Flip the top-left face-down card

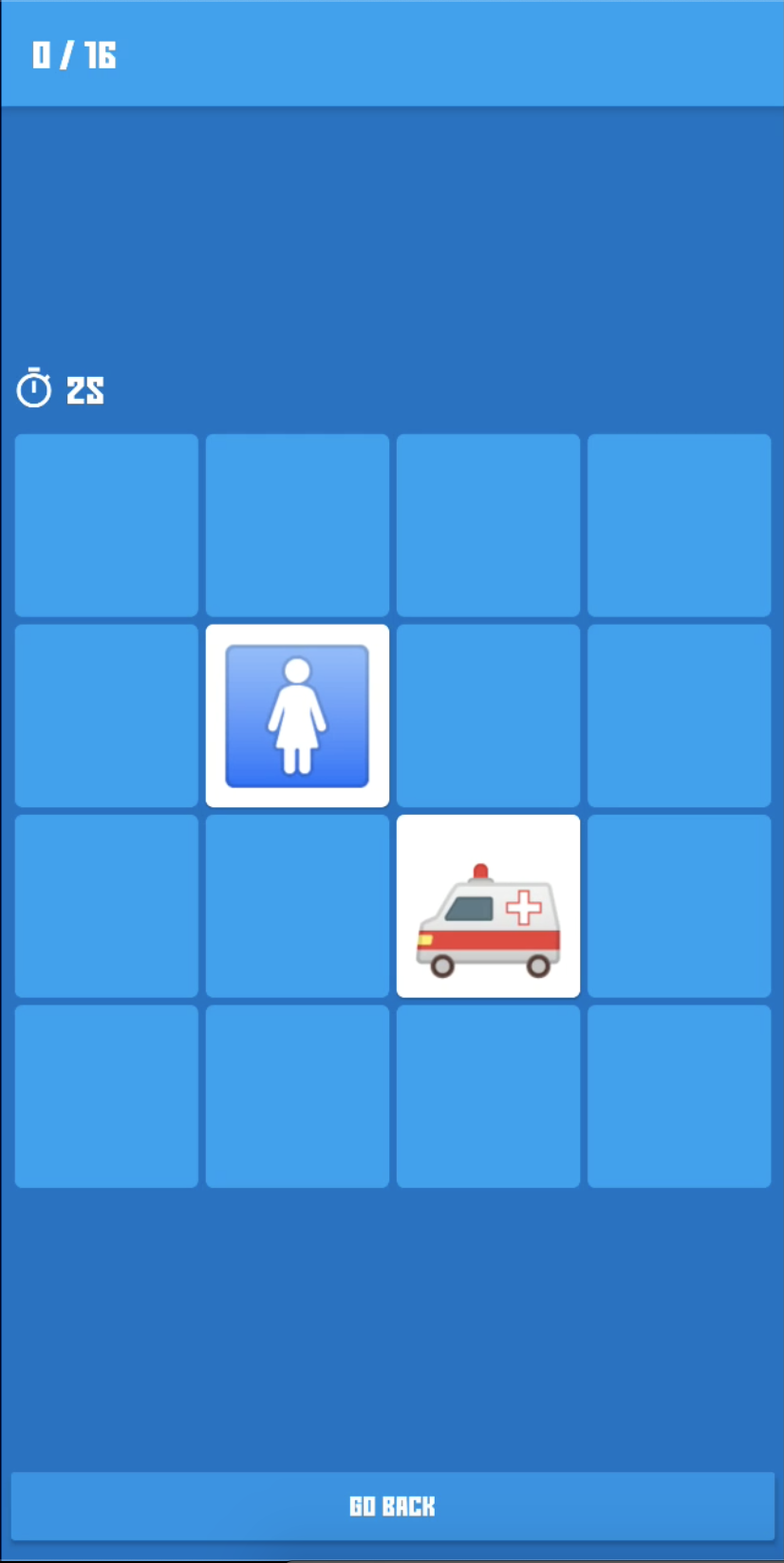tap(105, 525)
